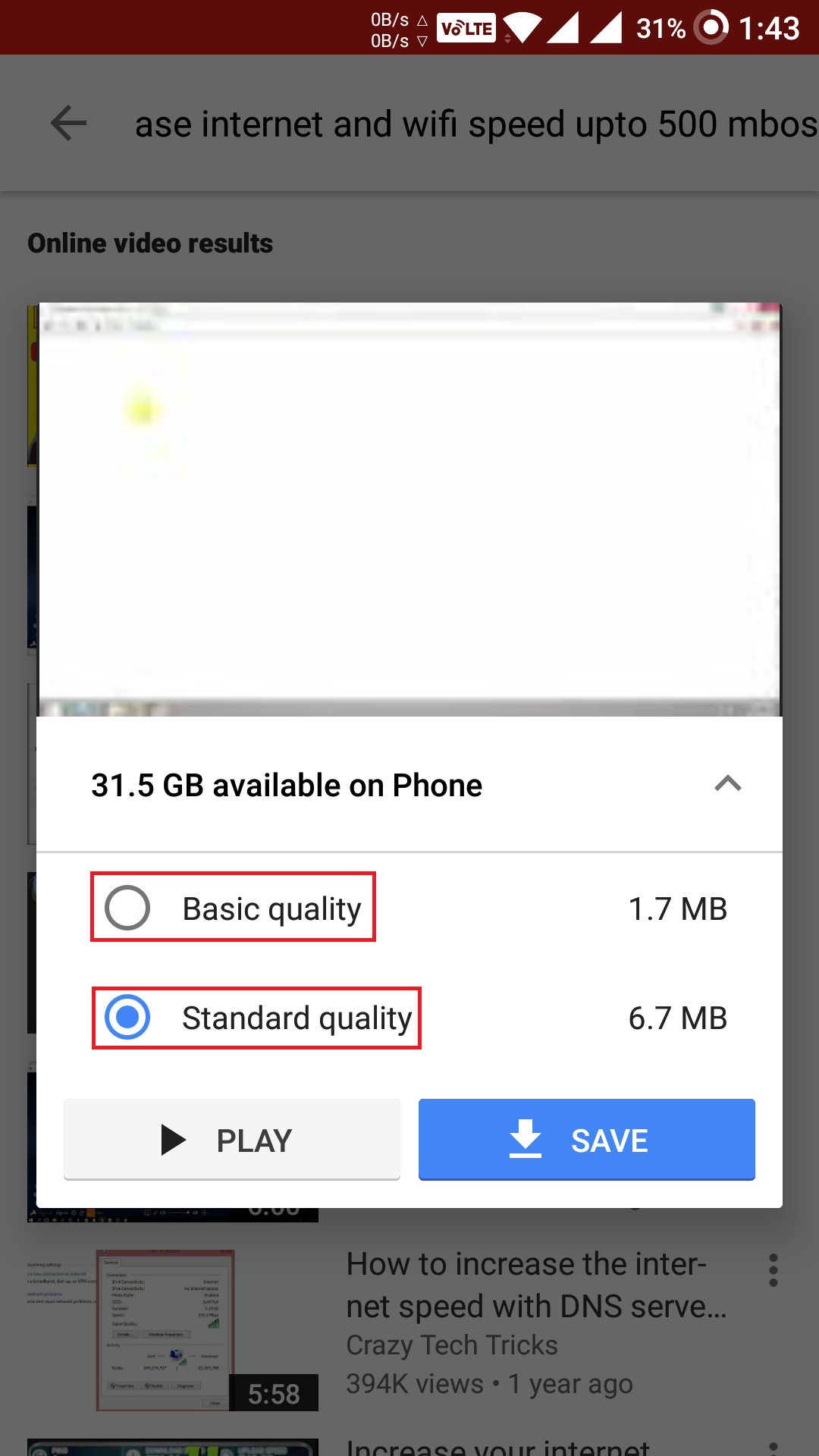Tap the PLAY button

tap(232, 1140)
